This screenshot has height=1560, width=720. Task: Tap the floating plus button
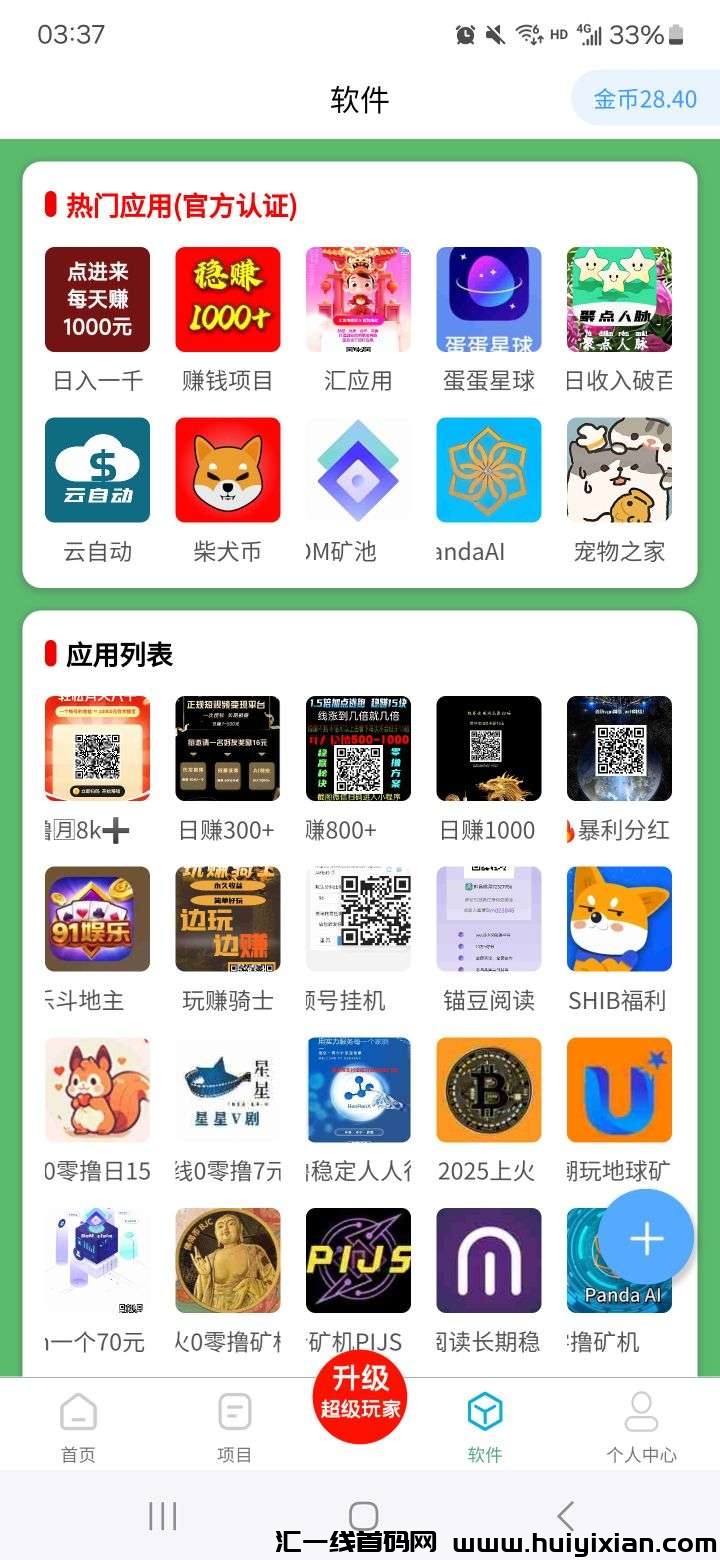[646, 1238]
